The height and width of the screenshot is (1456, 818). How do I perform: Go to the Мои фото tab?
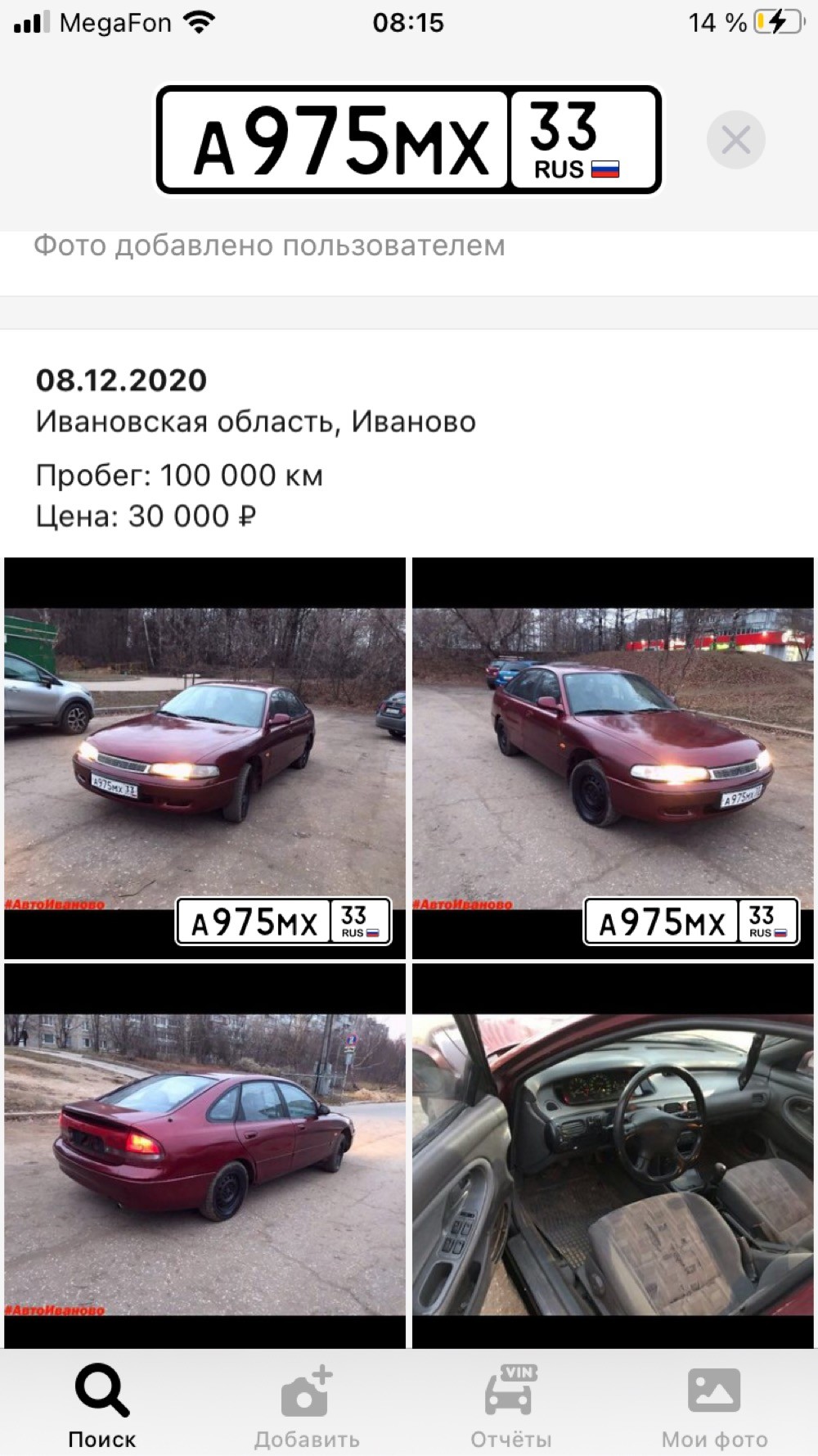pyautogui.click(x=714, y=1404)
